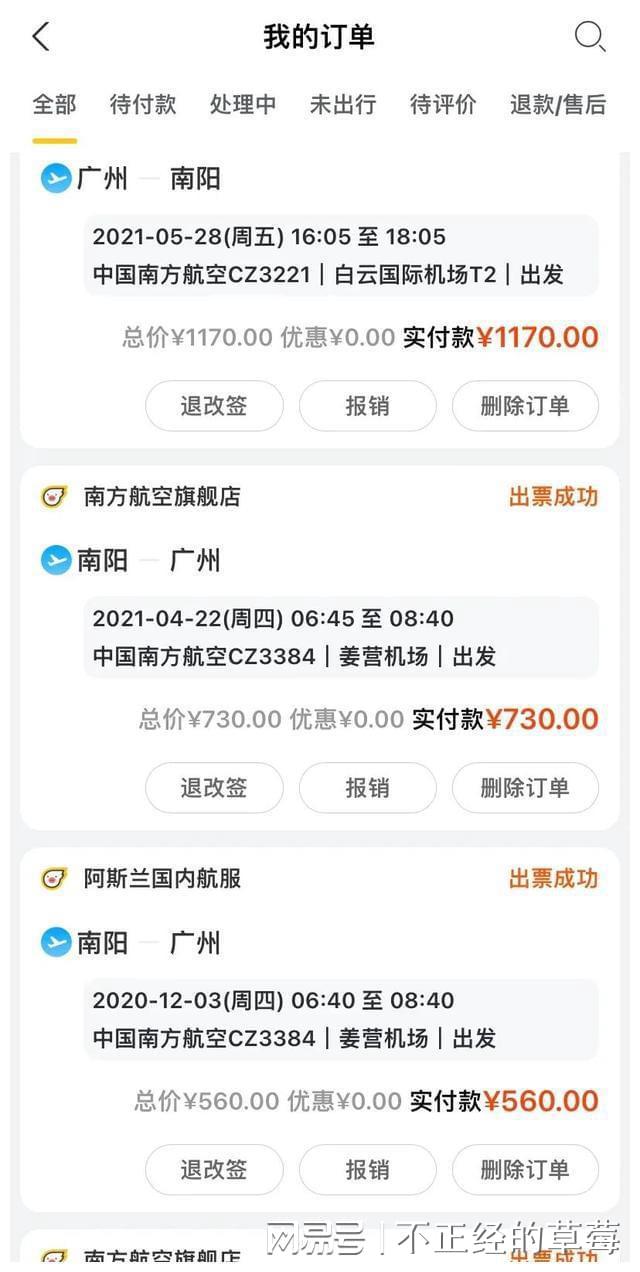This screenshot has height=1272, width=640.
Task: Tap 删除订单 on the 2021-04-22 order
Action: point(525,788)
